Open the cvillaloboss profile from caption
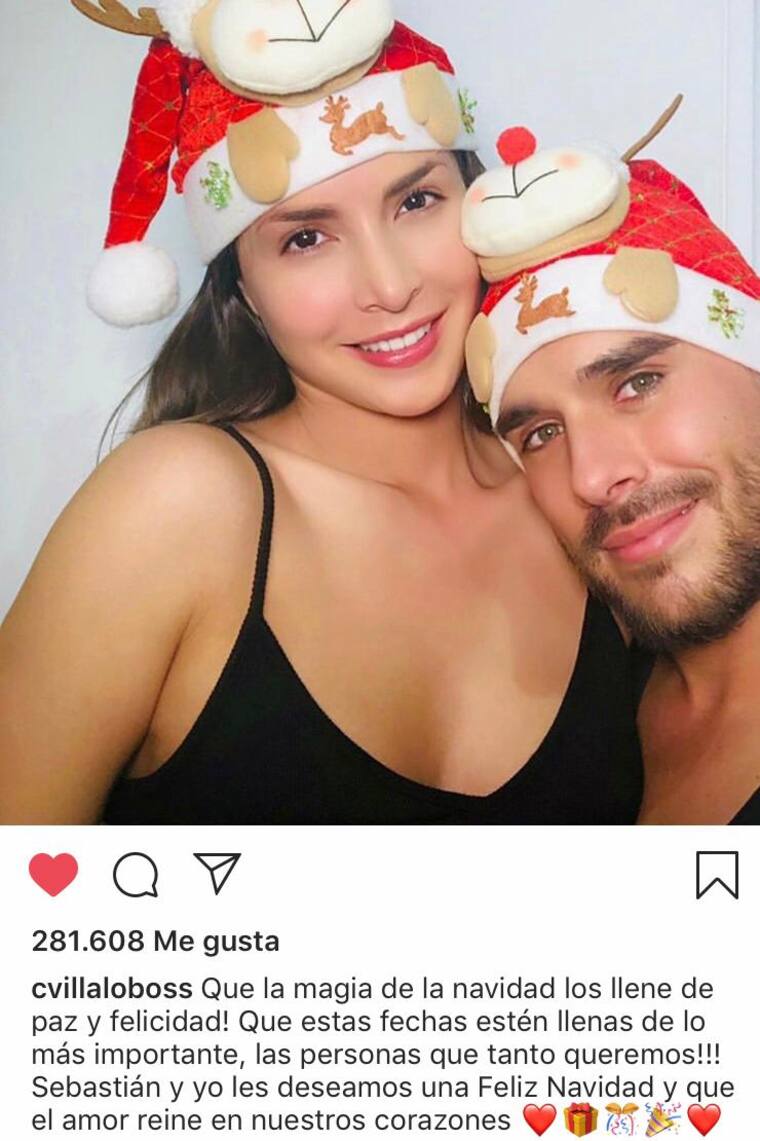 point(112,989)
